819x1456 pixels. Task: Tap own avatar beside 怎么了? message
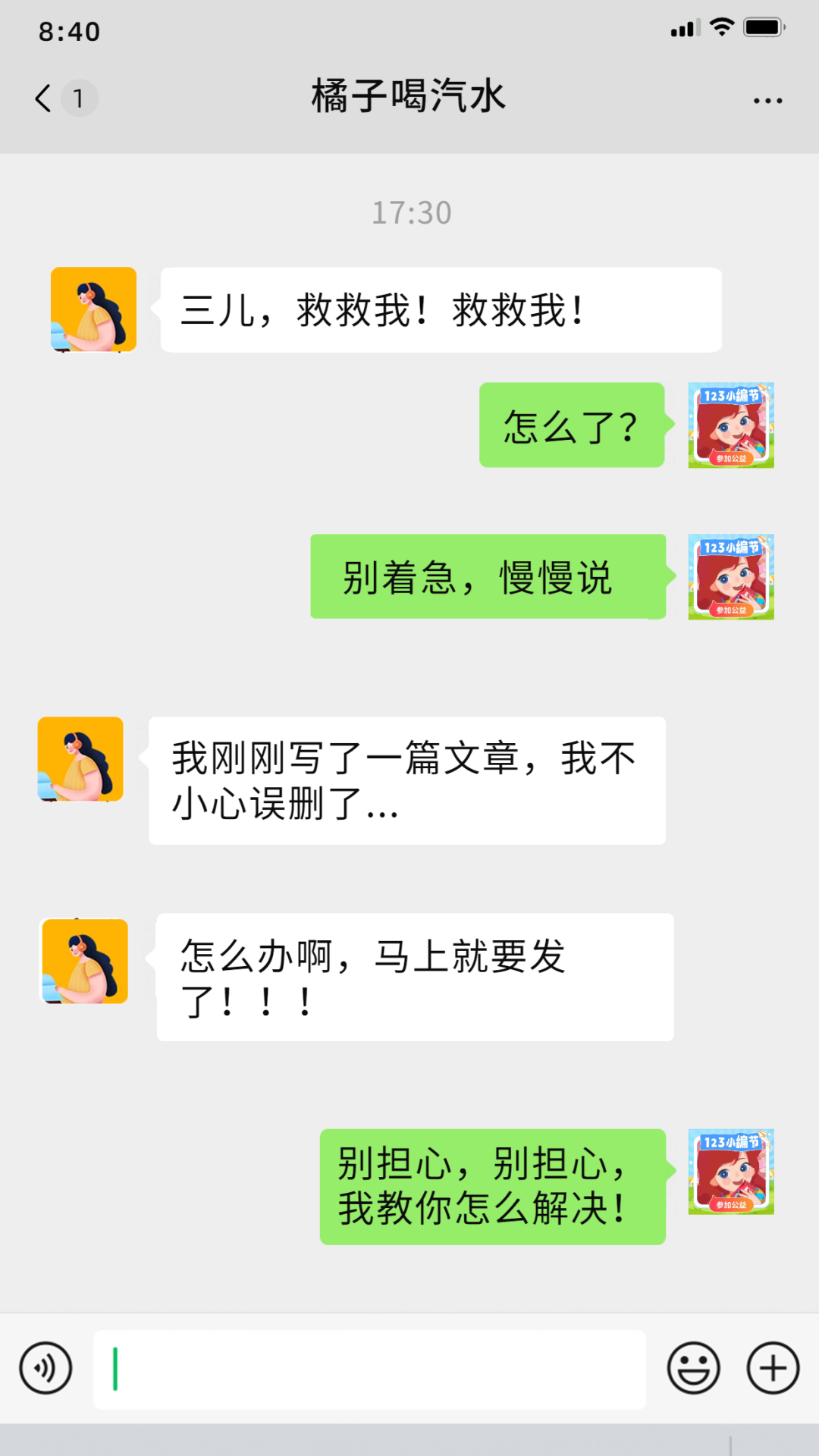[730, 425]
